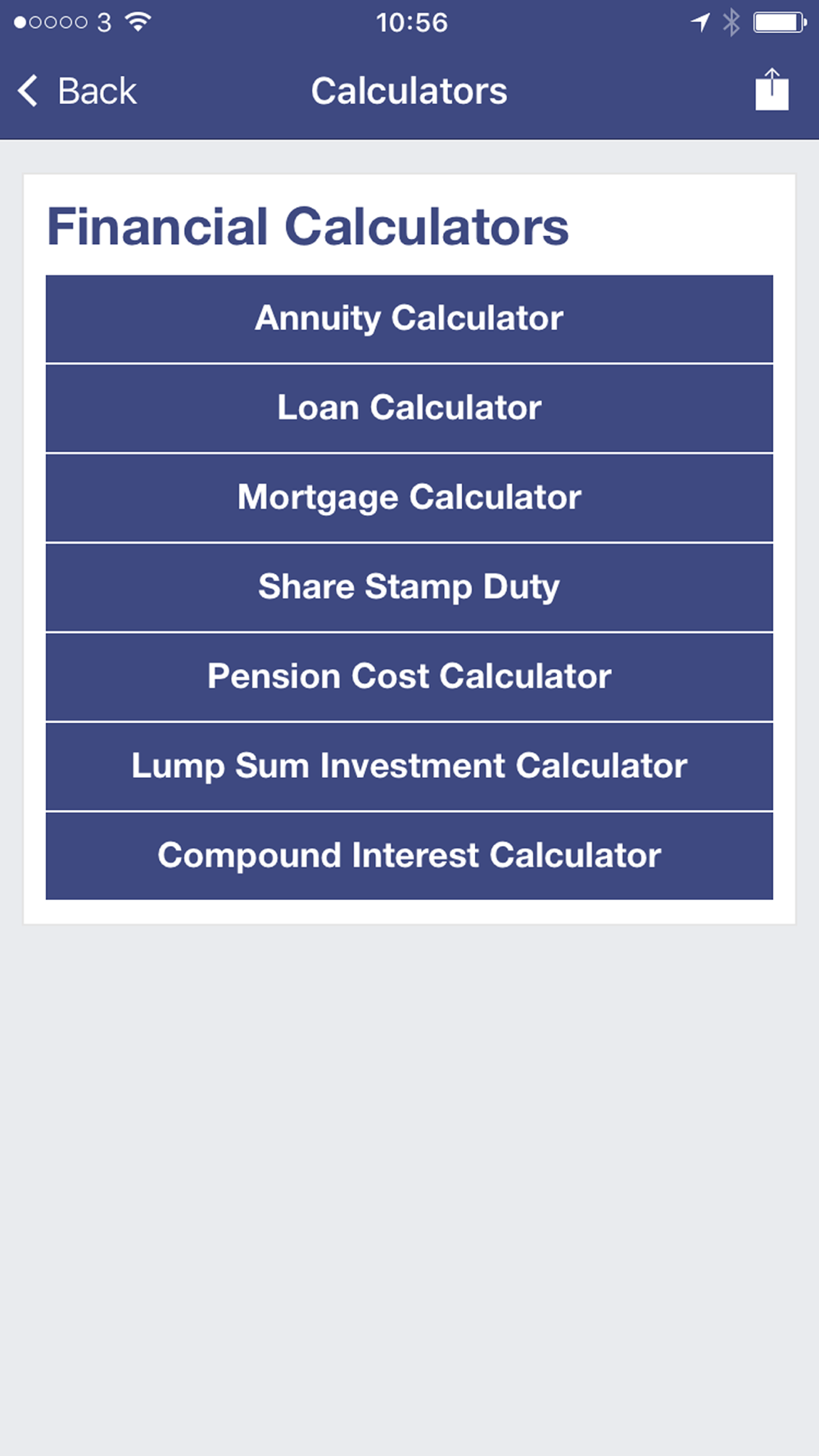Open the Annuity Calculator
This screenshot has width=819, height=1456.
tap(409, 319)
